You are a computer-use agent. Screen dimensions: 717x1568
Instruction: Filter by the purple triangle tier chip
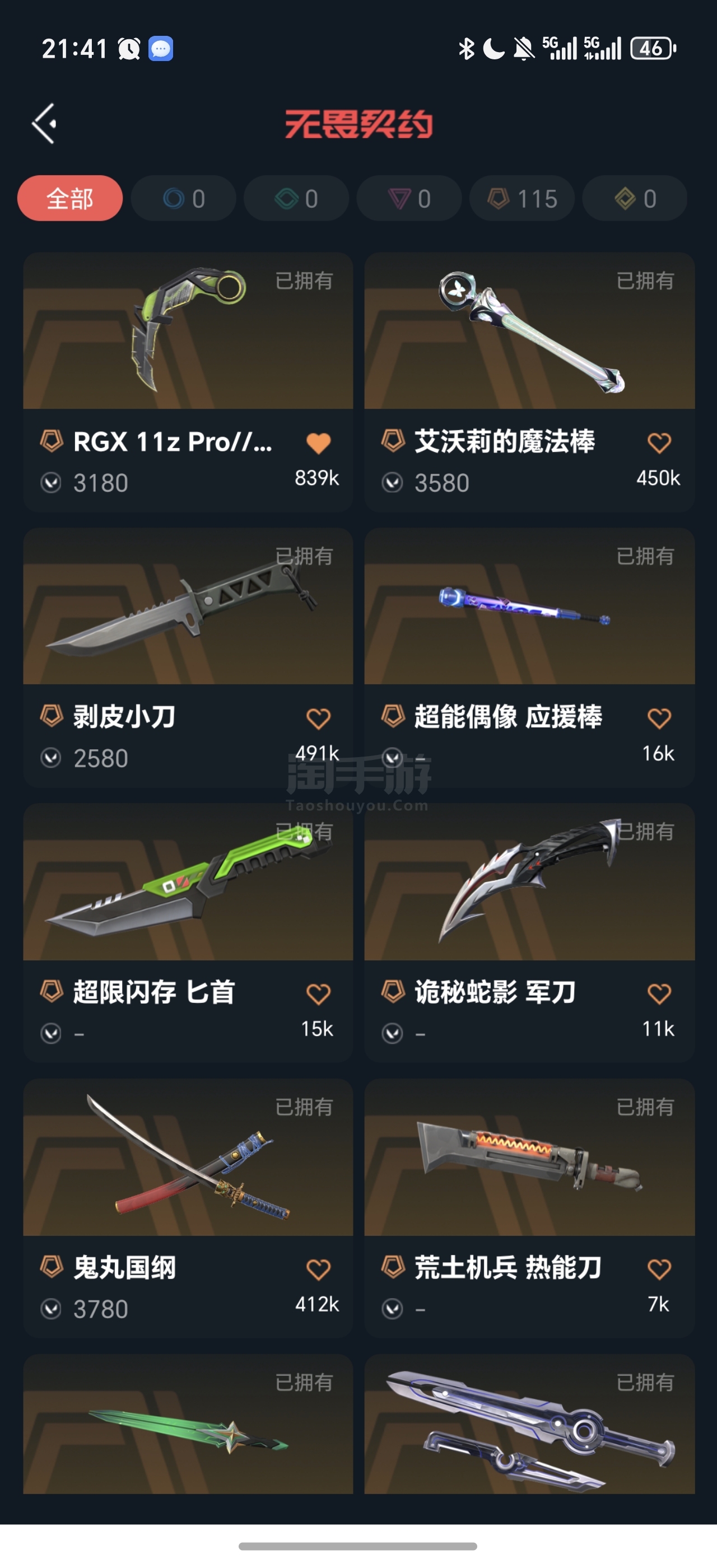(x=409, y=198)
